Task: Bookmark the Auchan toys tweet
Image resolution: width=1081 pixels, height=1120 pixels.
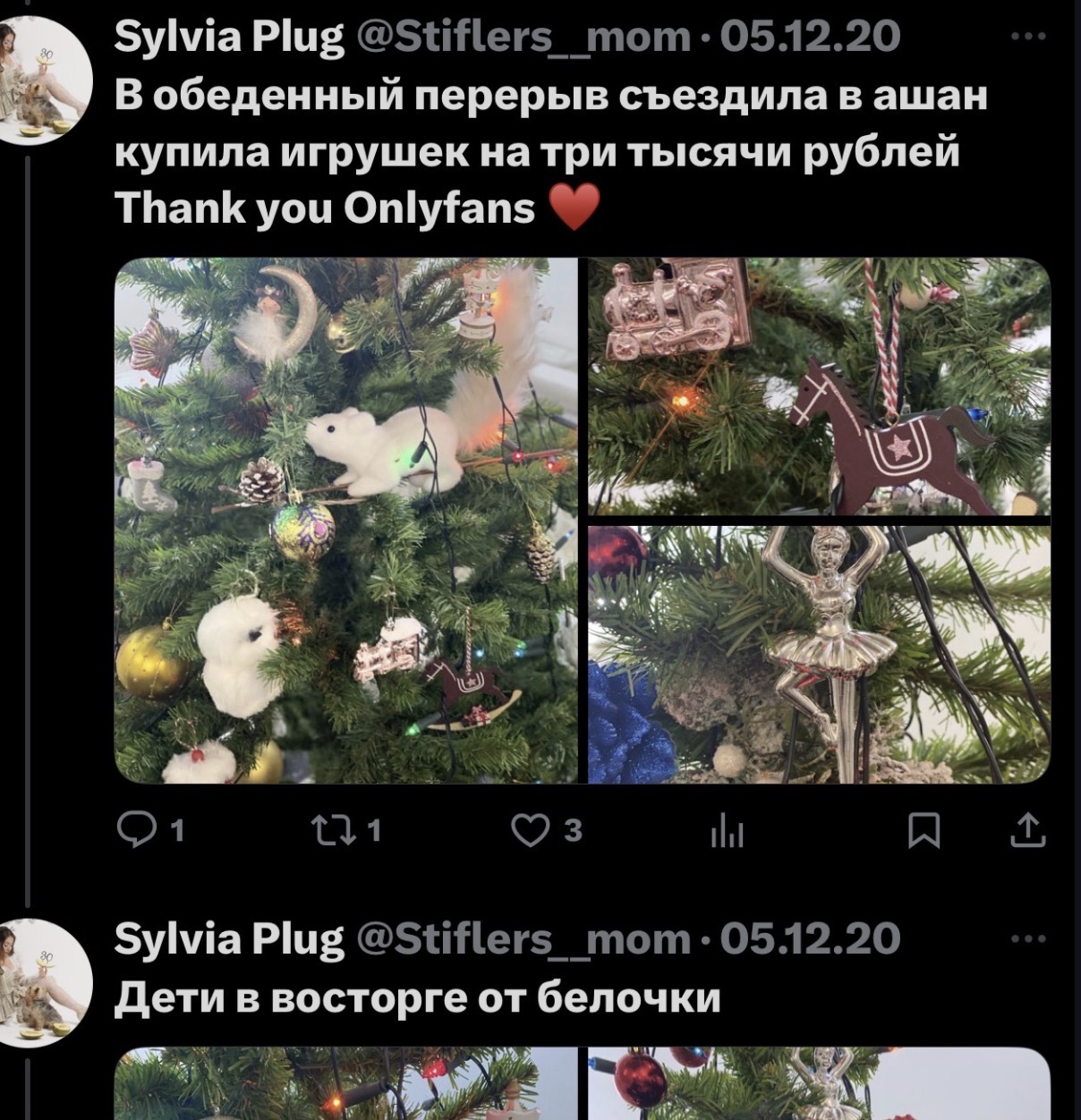Action: [923, 831]
